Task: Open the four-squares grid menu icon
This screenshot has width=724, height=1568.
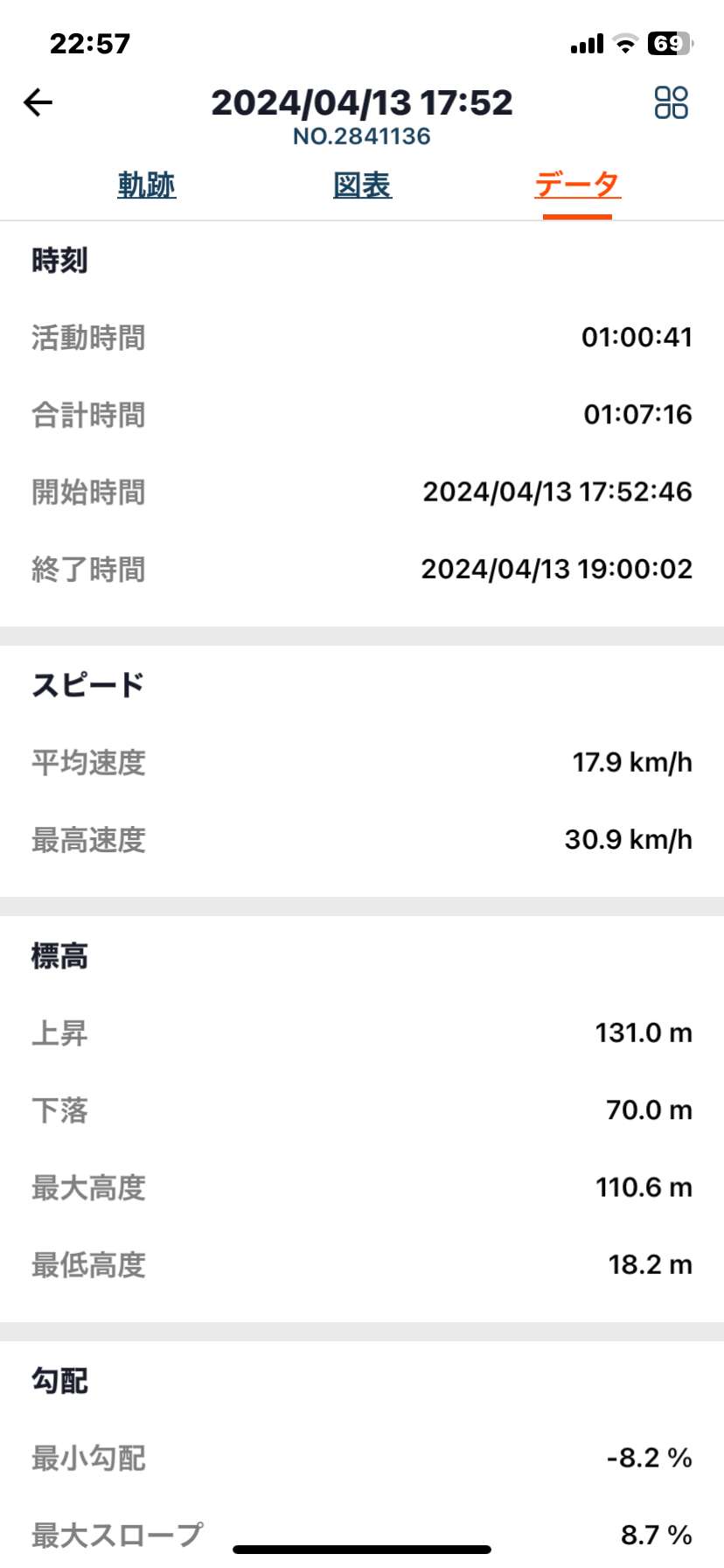Action: (x=672, y=102)
